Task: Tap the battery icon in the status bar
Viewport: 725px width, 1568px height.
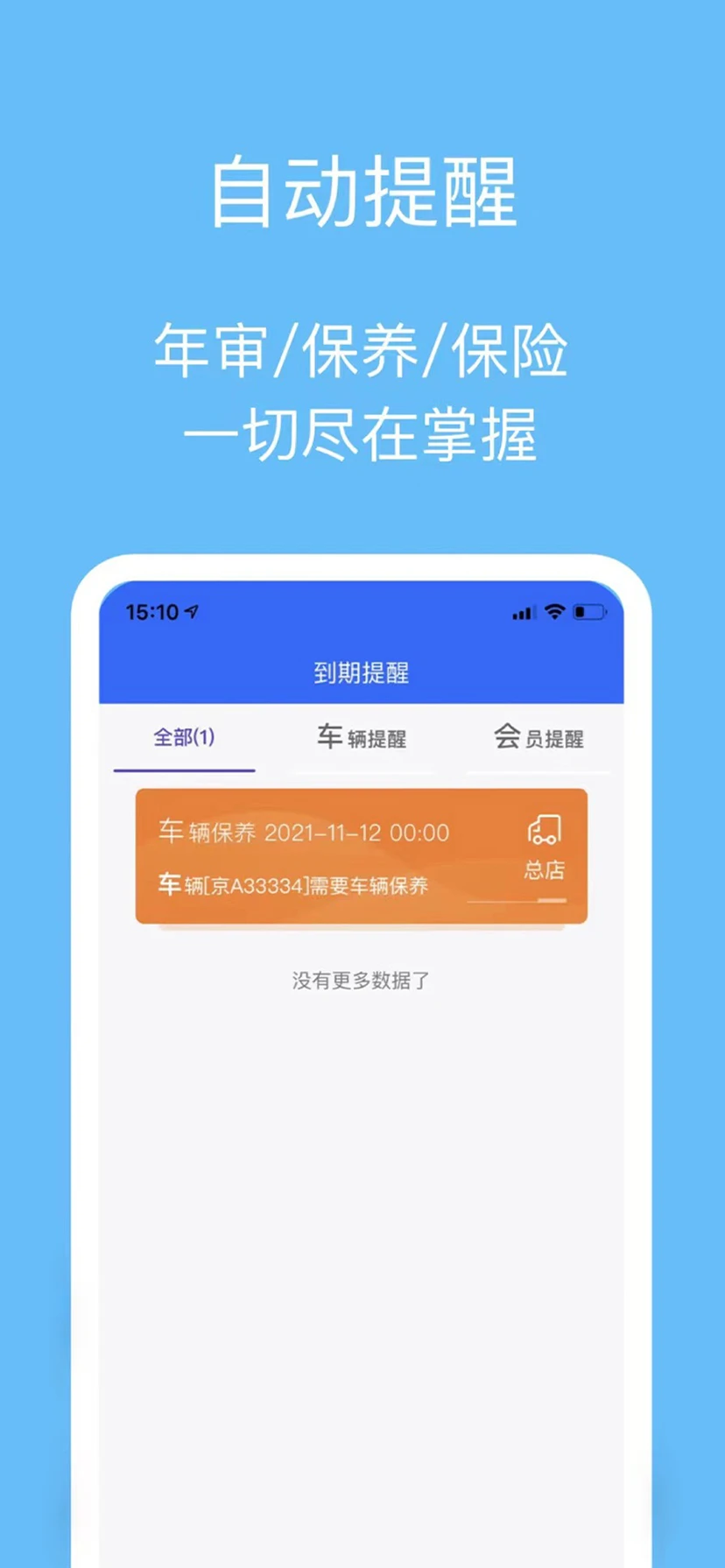Action: click(x=585, y=613)
